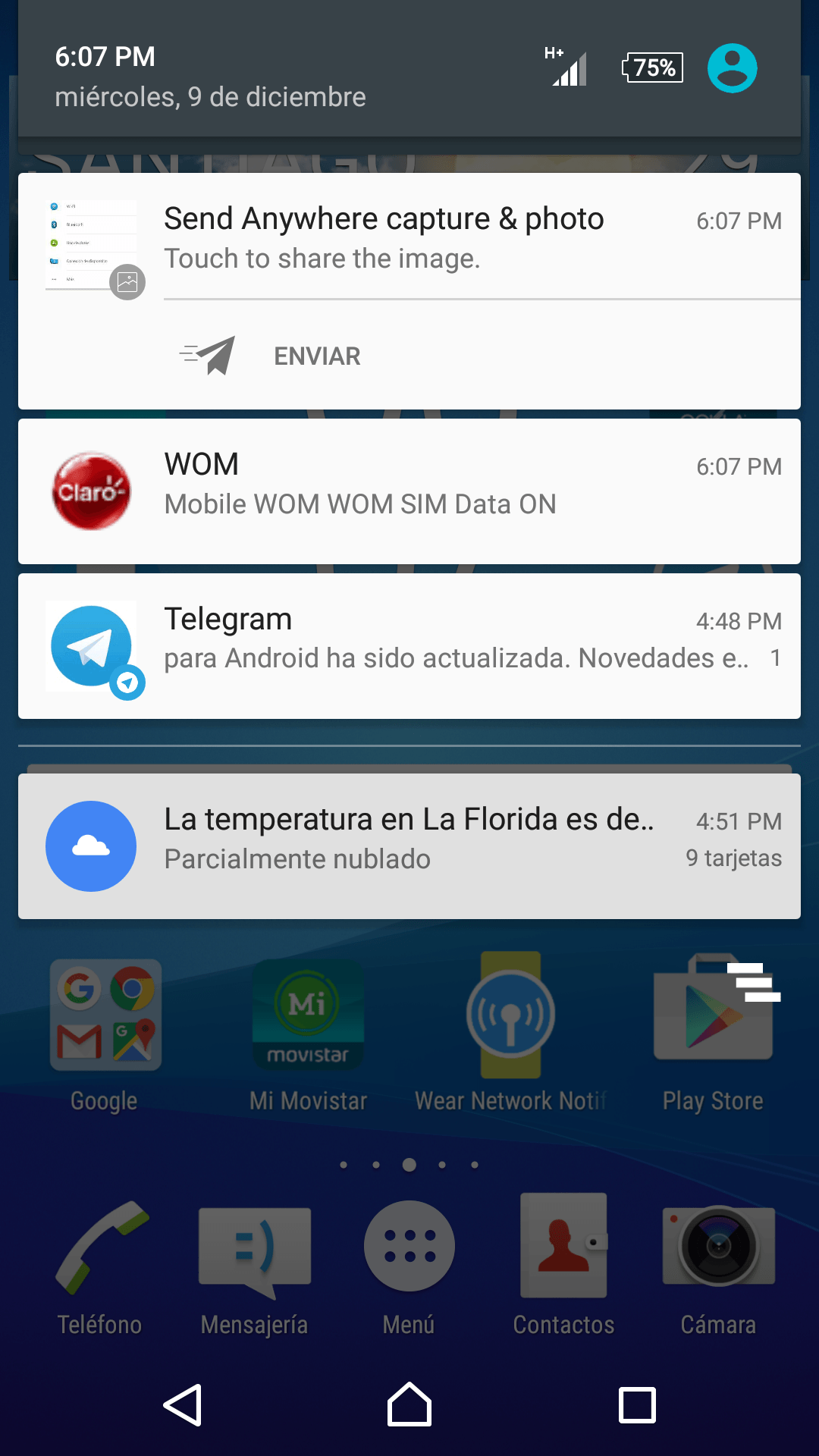Tap the profile avatar in the status bar
819x1456 pixels.
[733, 68]
